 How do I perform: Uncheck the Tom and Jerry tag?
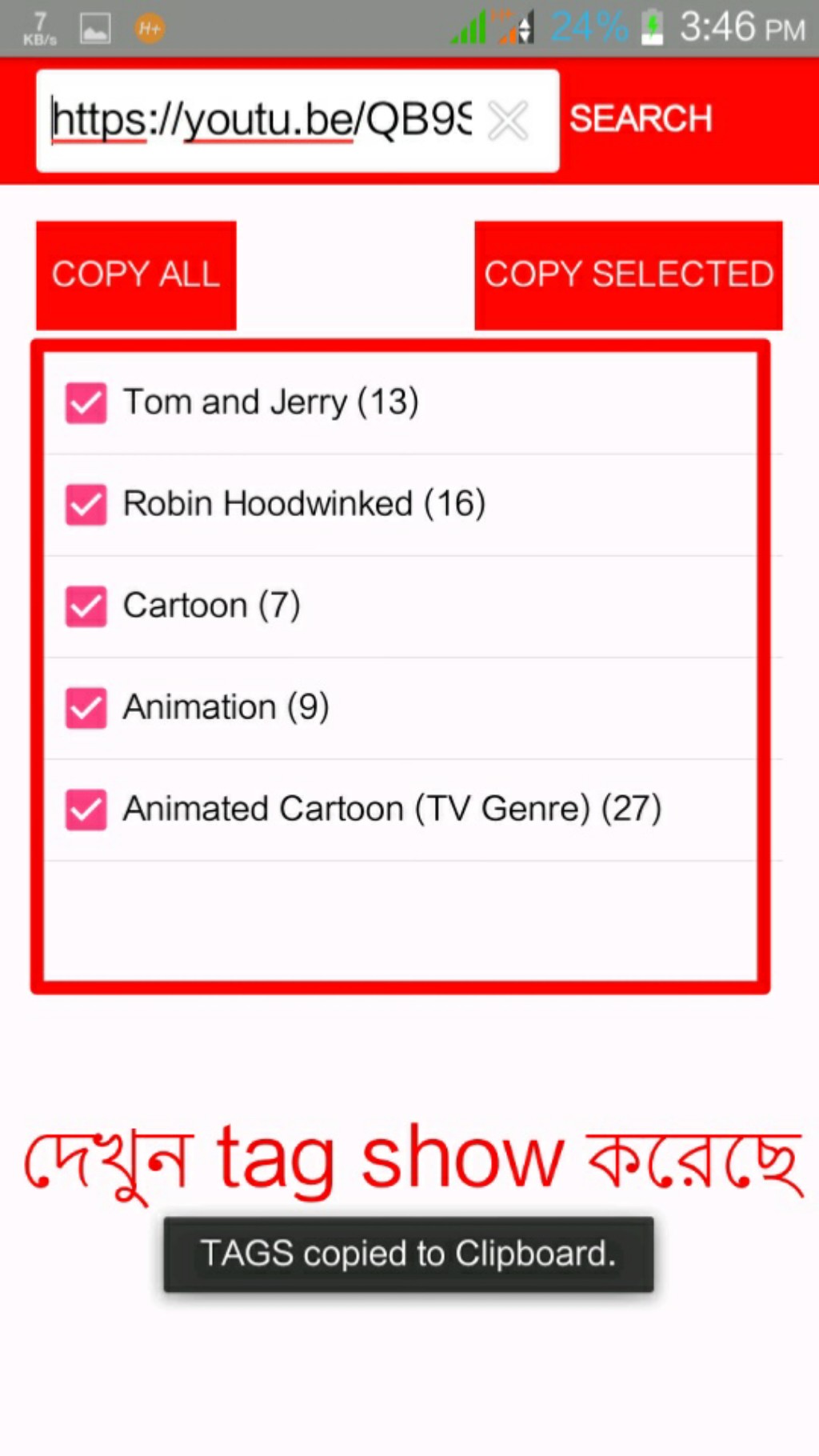pos(86,402)
